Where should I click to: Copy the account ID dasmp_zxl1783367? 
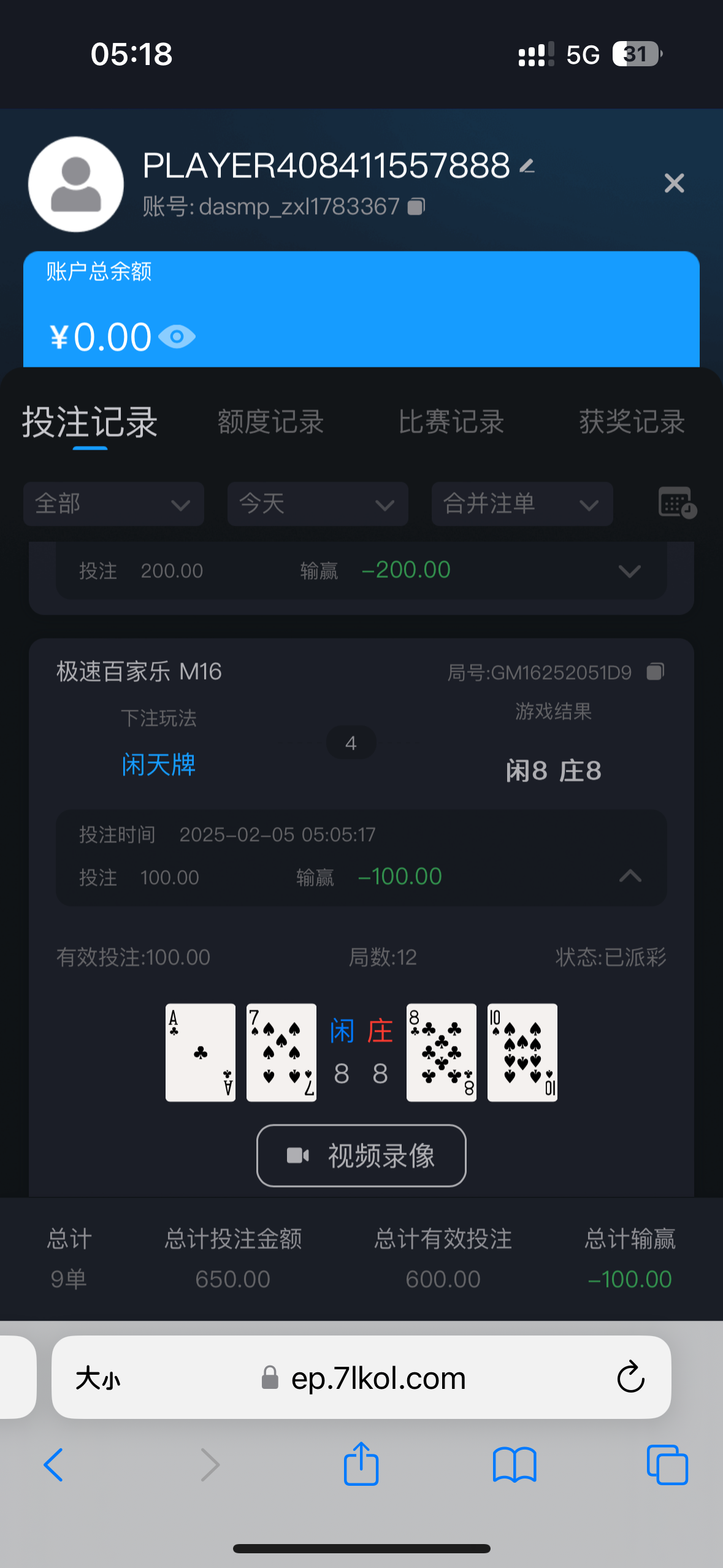(416, 207)
